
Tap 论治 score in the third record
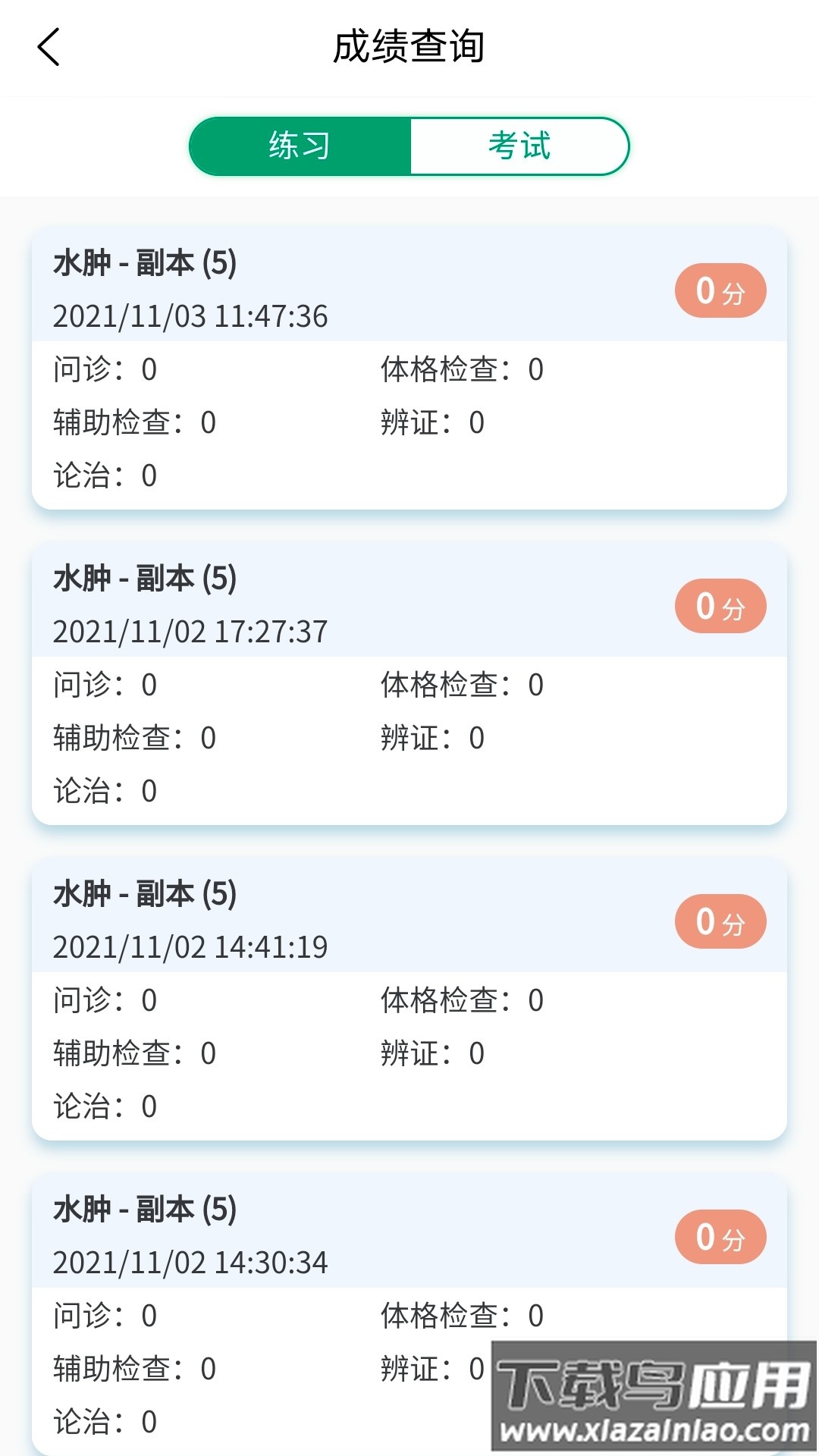click(103, 1107)
